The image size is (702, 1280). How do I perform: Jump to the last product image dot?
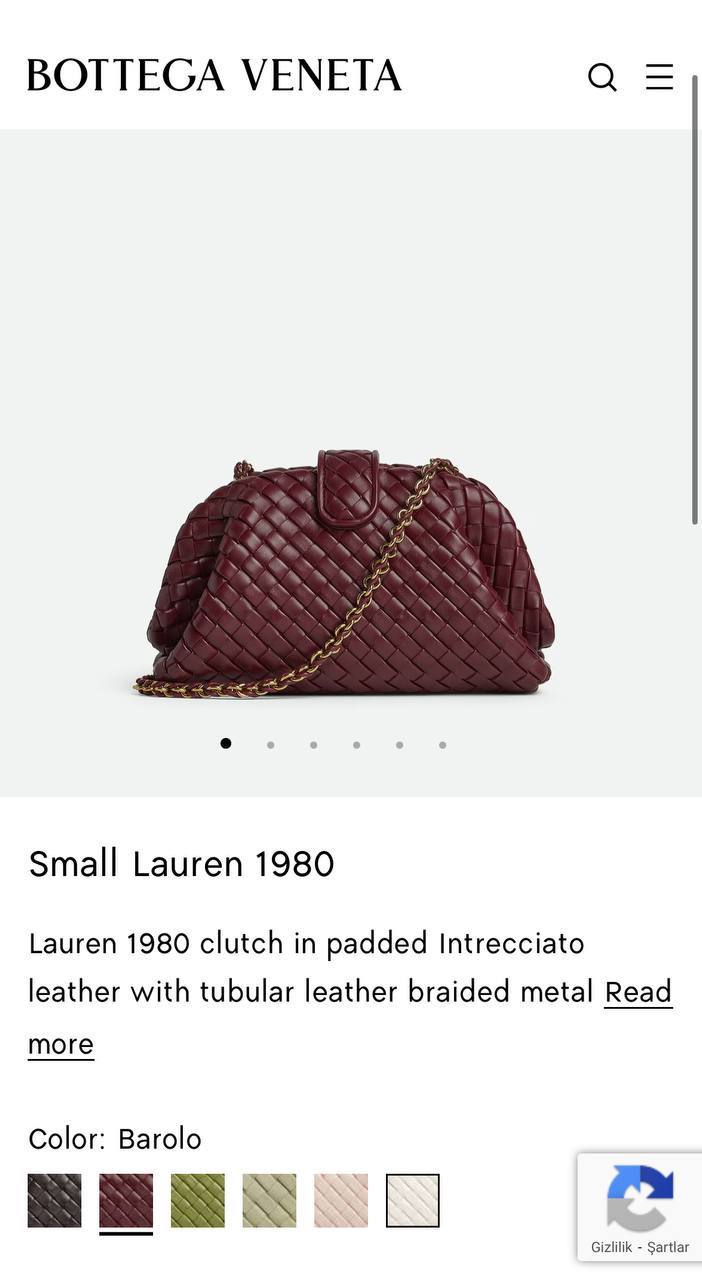coord(442,744)
